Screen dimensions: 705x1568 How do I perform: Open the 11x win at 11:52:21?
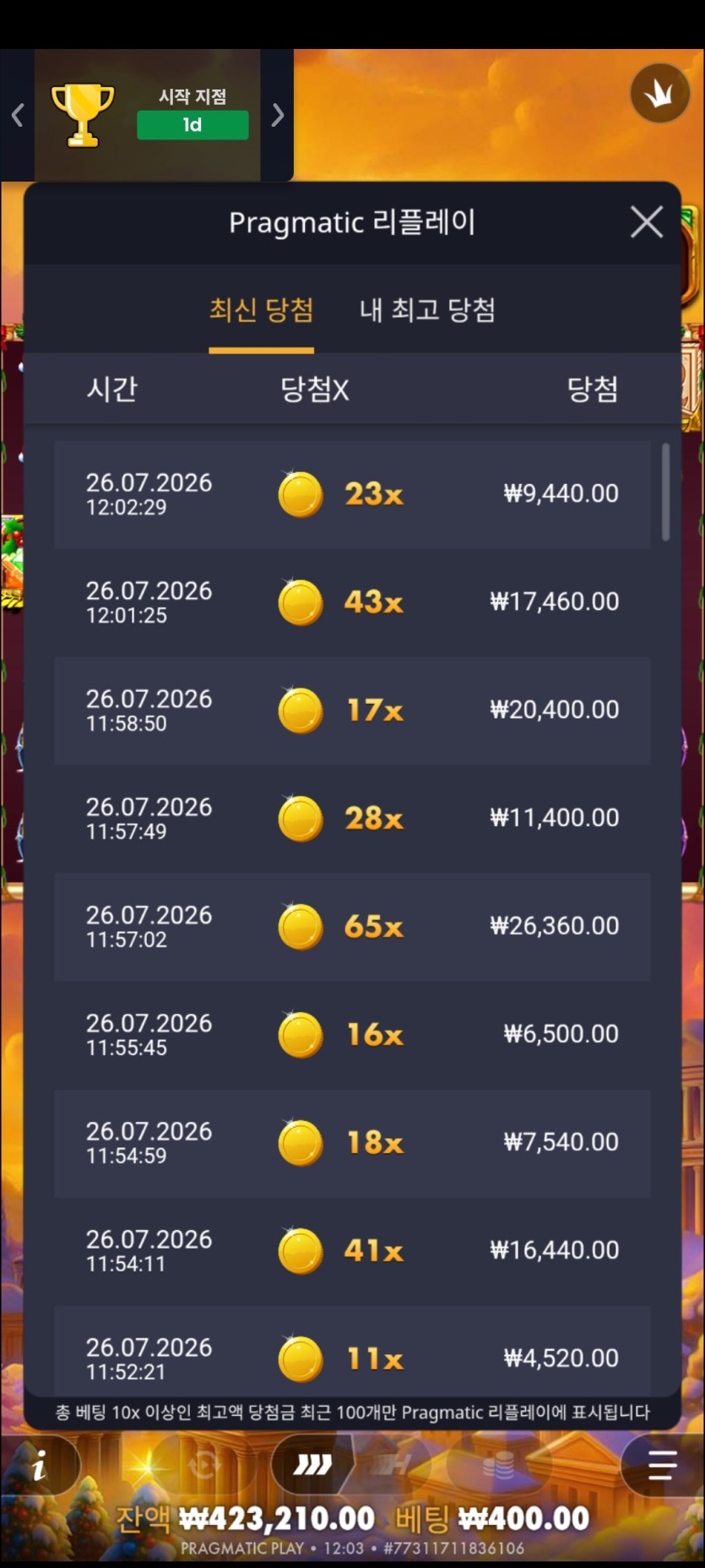click(x=352, y=1351)
